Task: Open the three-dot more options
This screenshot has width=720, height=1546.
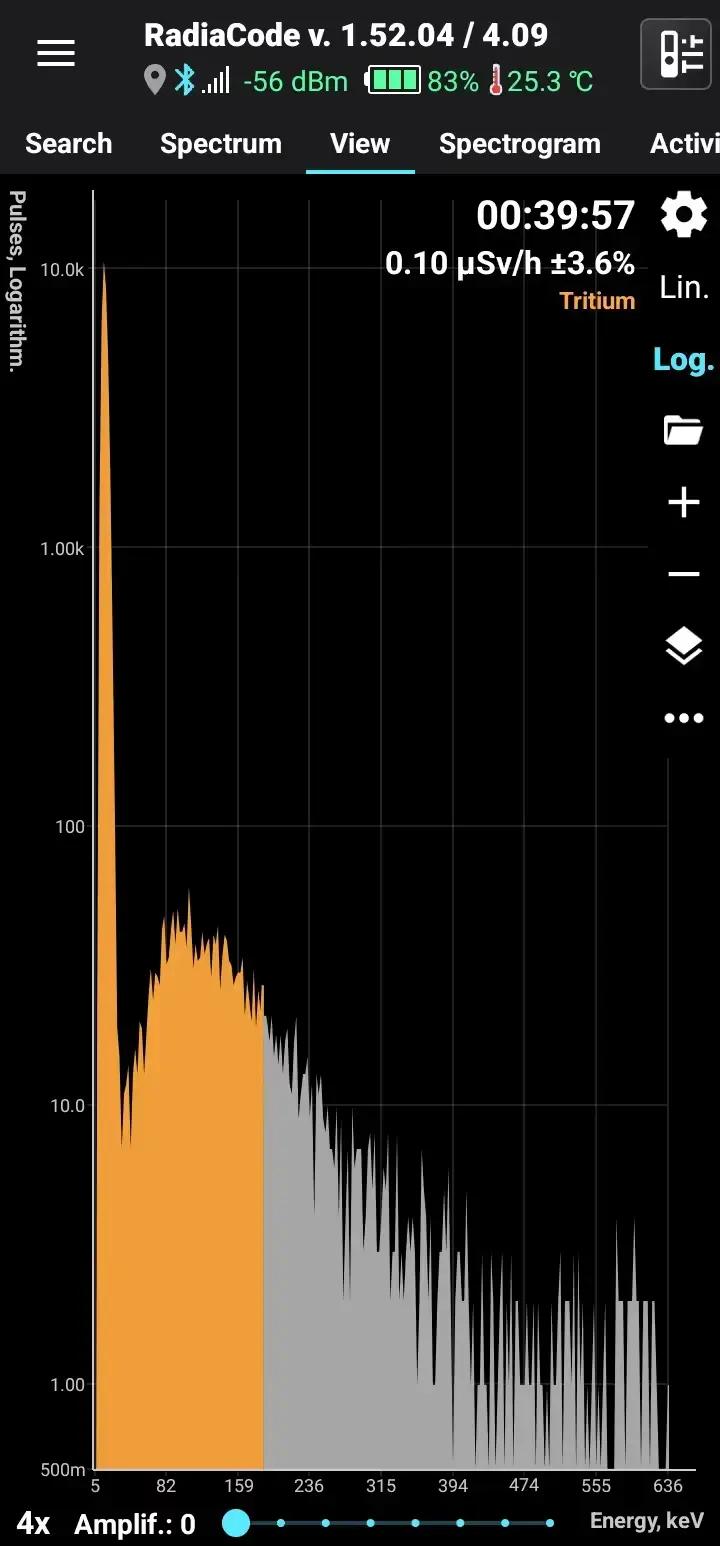Action: pos(684,718)
